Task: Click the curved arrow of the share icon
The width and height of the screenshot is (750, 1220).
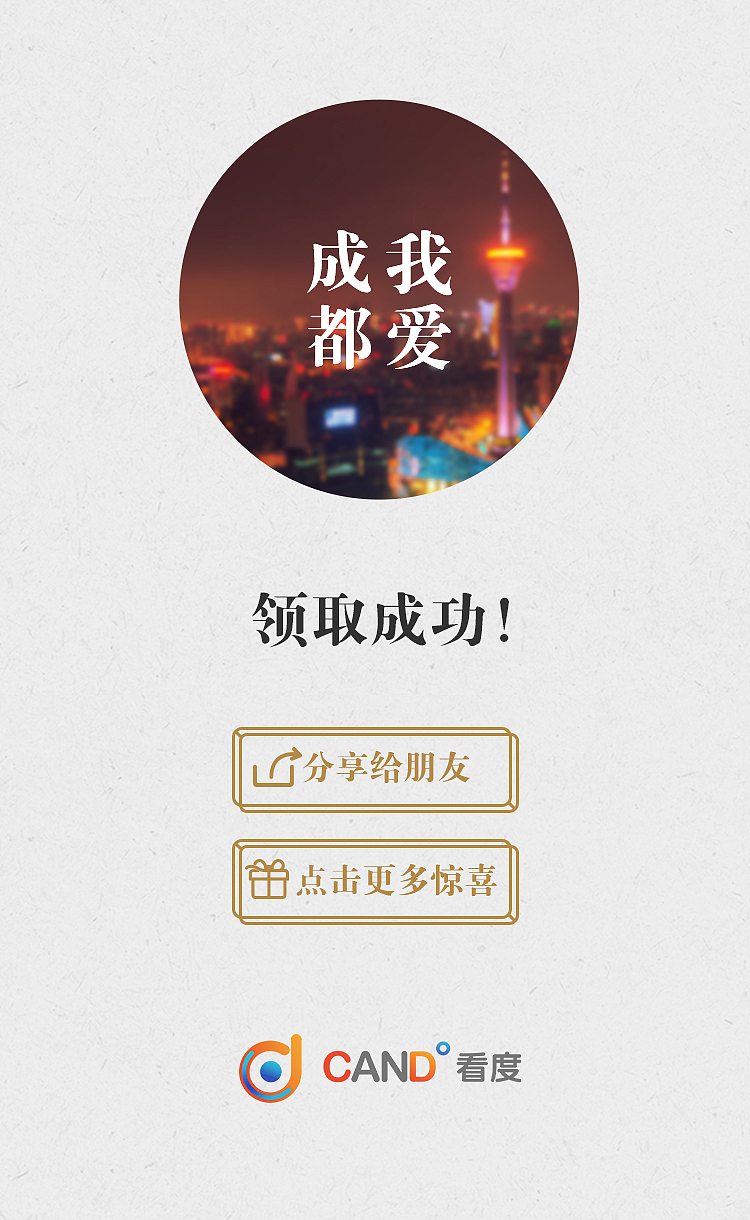Action: click(283, 758)
